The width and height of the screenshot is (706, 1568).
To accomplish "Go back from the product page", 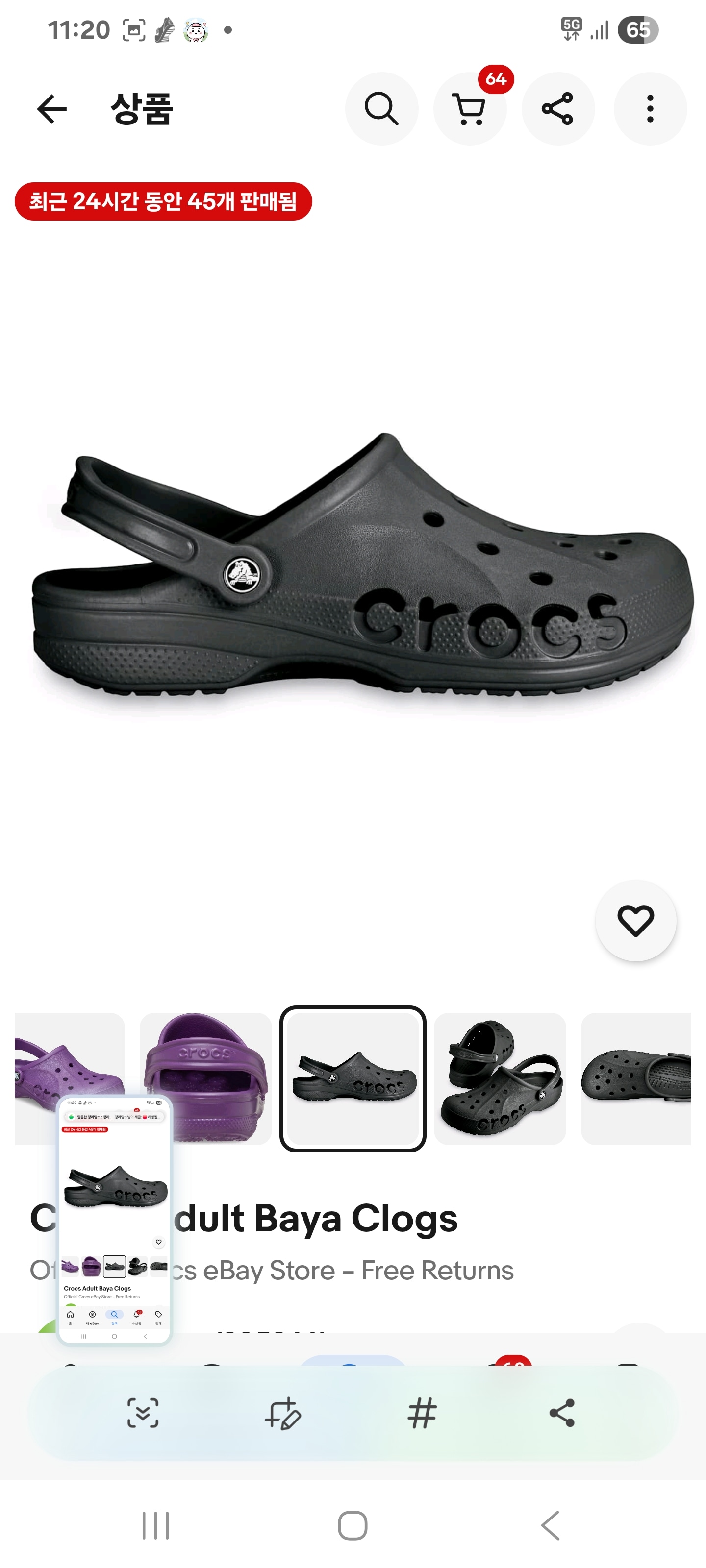I will pos(52,110).
